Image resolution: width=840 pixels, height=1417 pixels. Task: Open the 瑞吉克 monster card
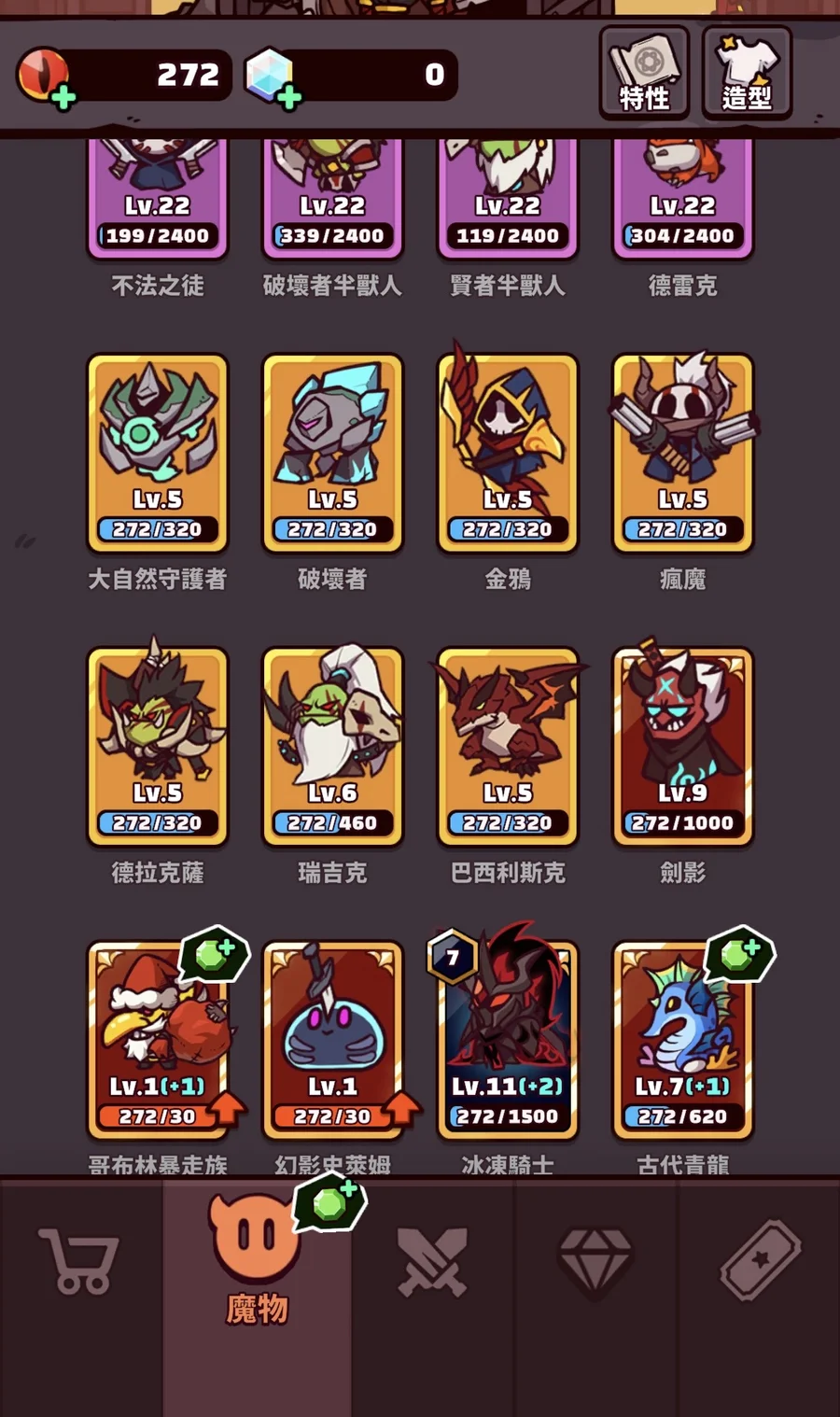click(x=332, y=746)
